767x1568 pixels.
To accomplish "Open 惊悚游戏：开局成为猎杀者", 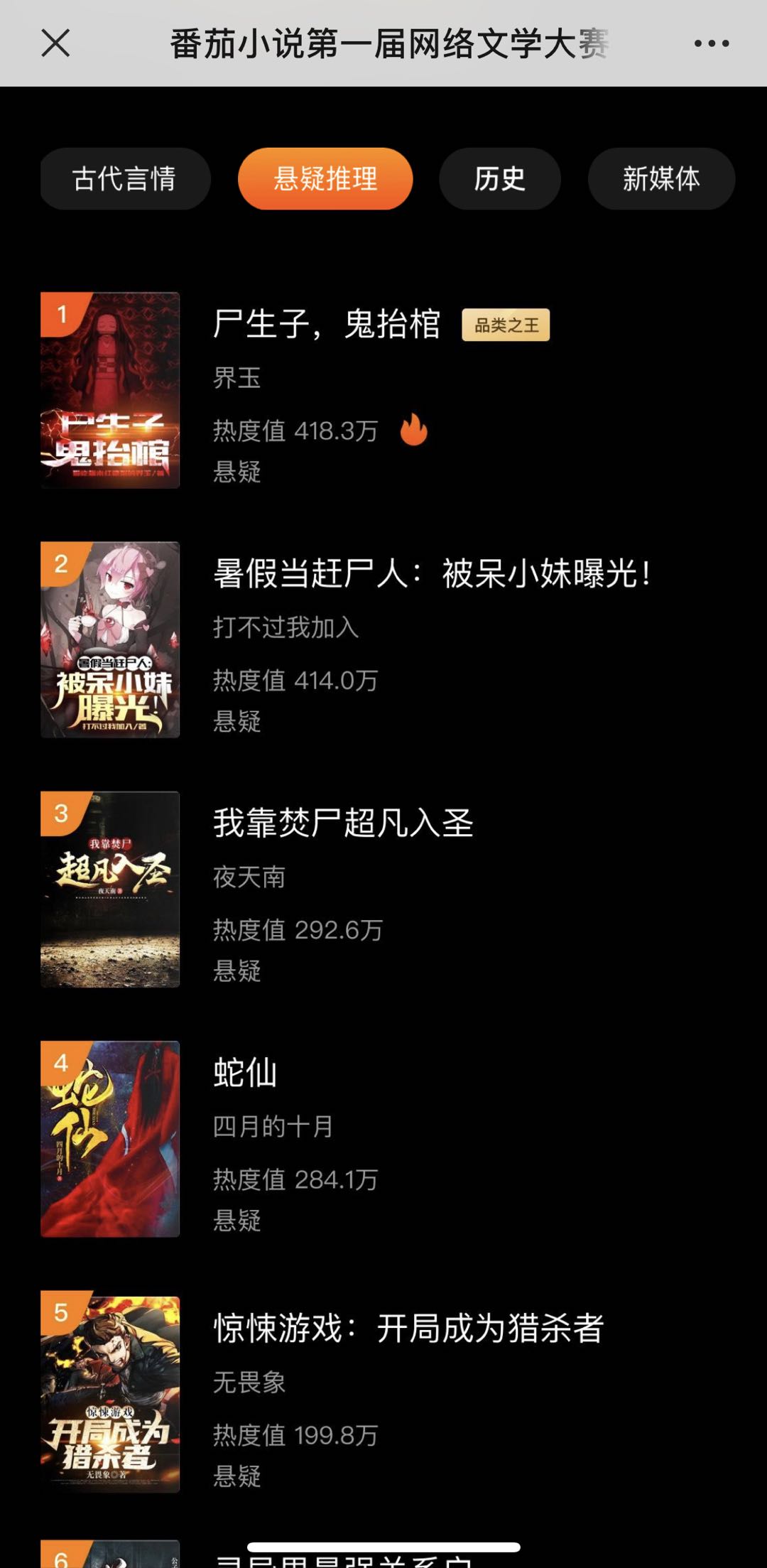I will [408, 1328].
